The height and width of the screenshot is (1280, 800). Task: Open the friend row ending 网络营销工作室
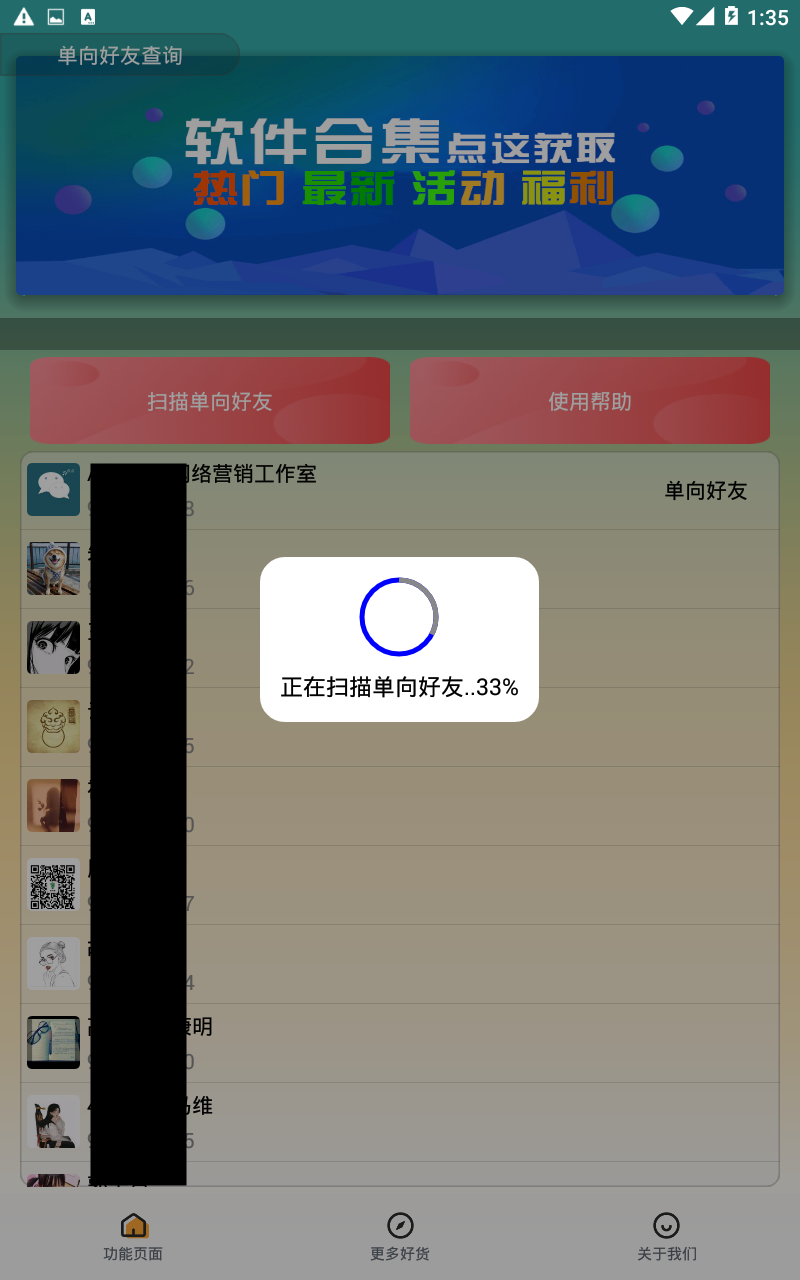pos(400,491)
